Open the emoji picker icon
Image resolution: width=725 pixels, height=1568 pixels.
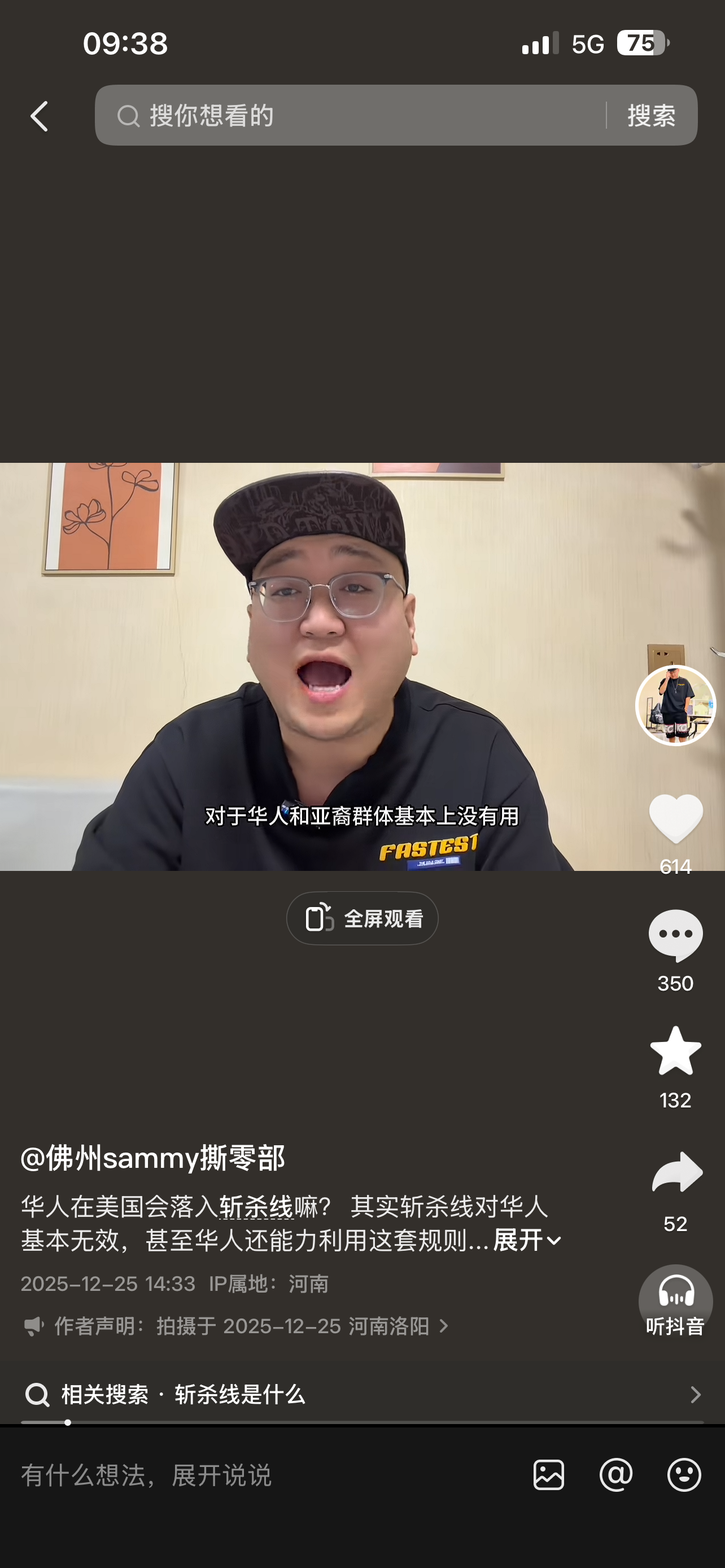coord(684,1475)
